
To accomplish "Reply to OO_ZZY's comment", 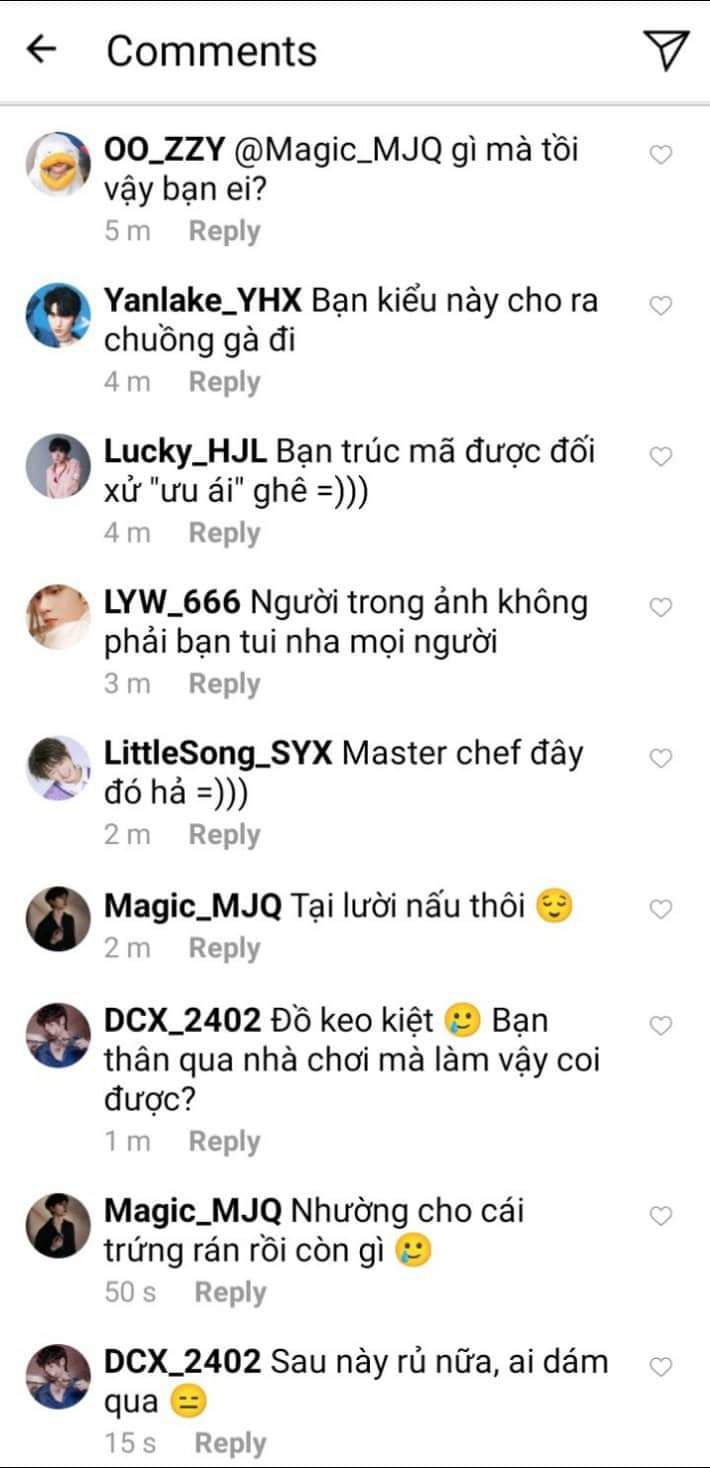I will tap(224, 231).
